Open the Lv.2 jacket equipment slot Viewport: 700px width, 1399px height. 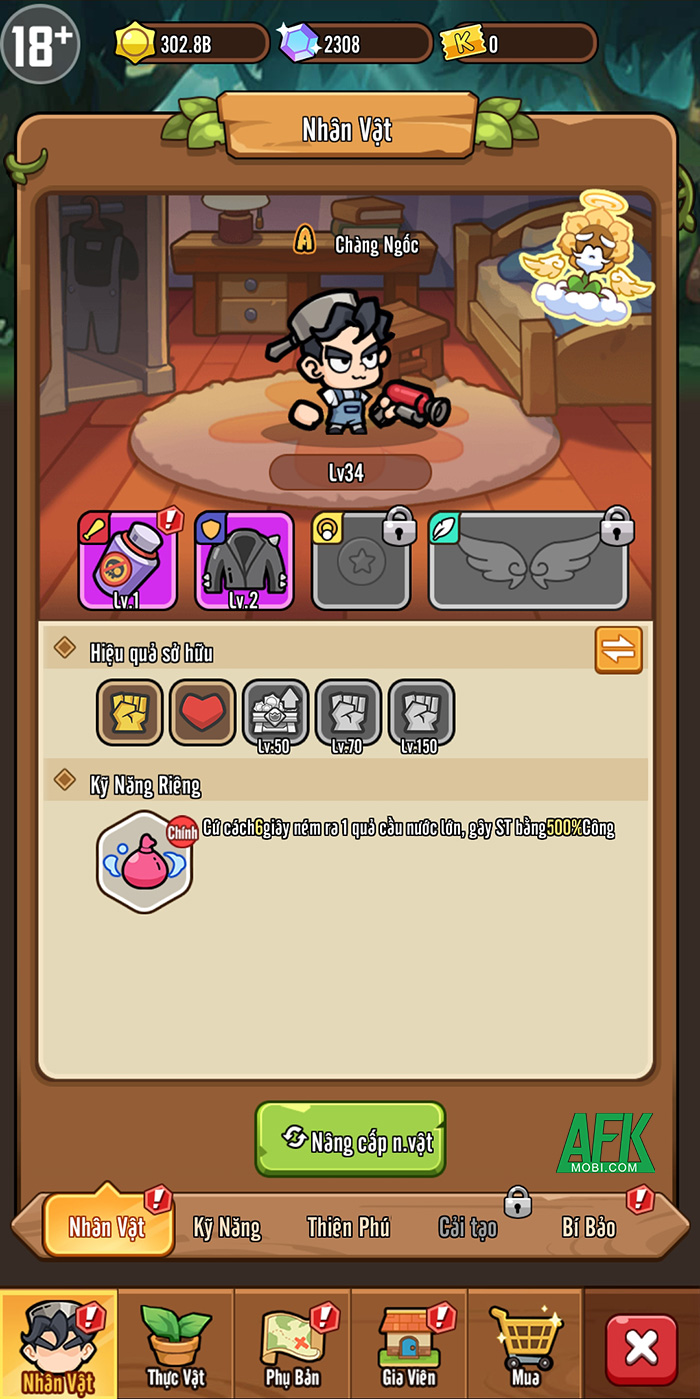[x=244, y=561]
